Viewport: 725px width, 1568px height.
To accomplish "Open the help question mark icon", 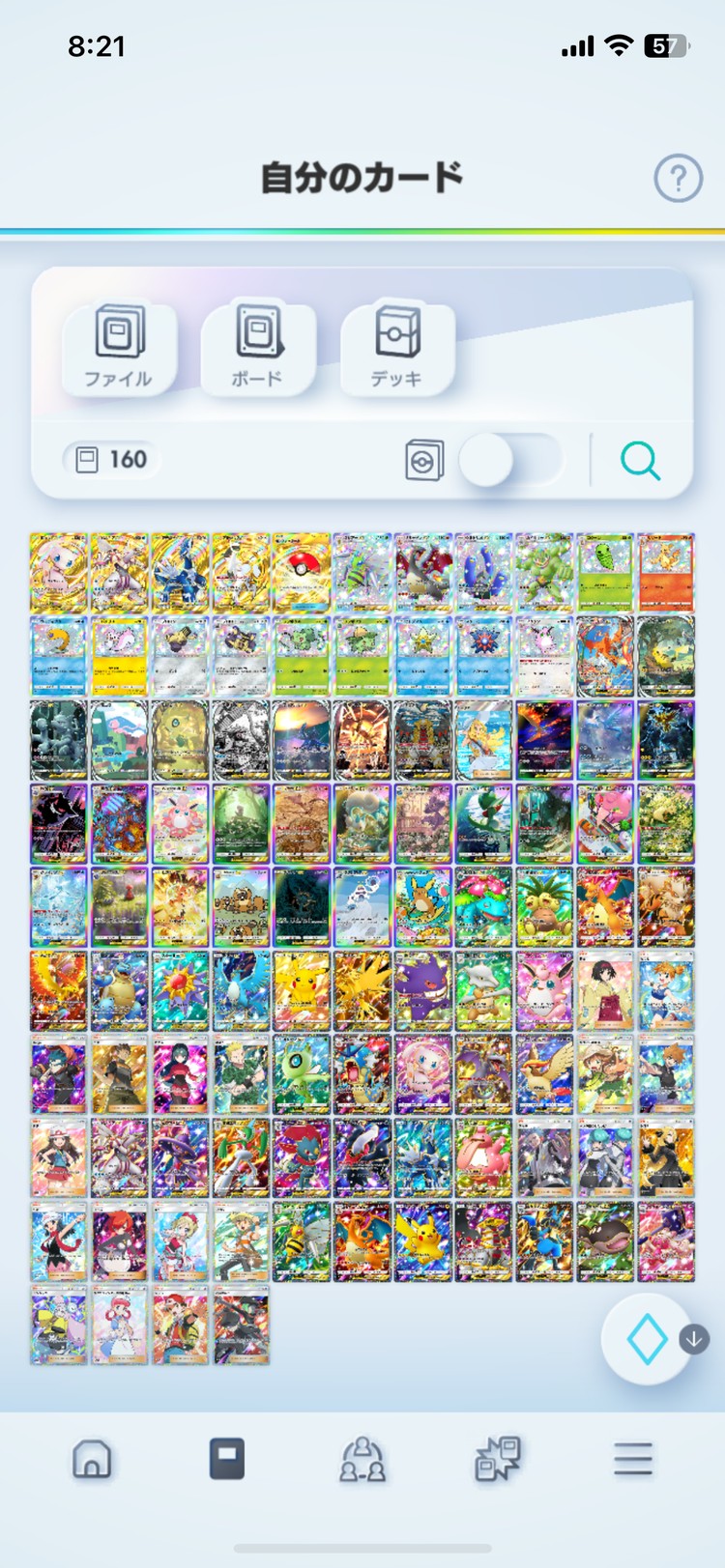I will [678, 178].
